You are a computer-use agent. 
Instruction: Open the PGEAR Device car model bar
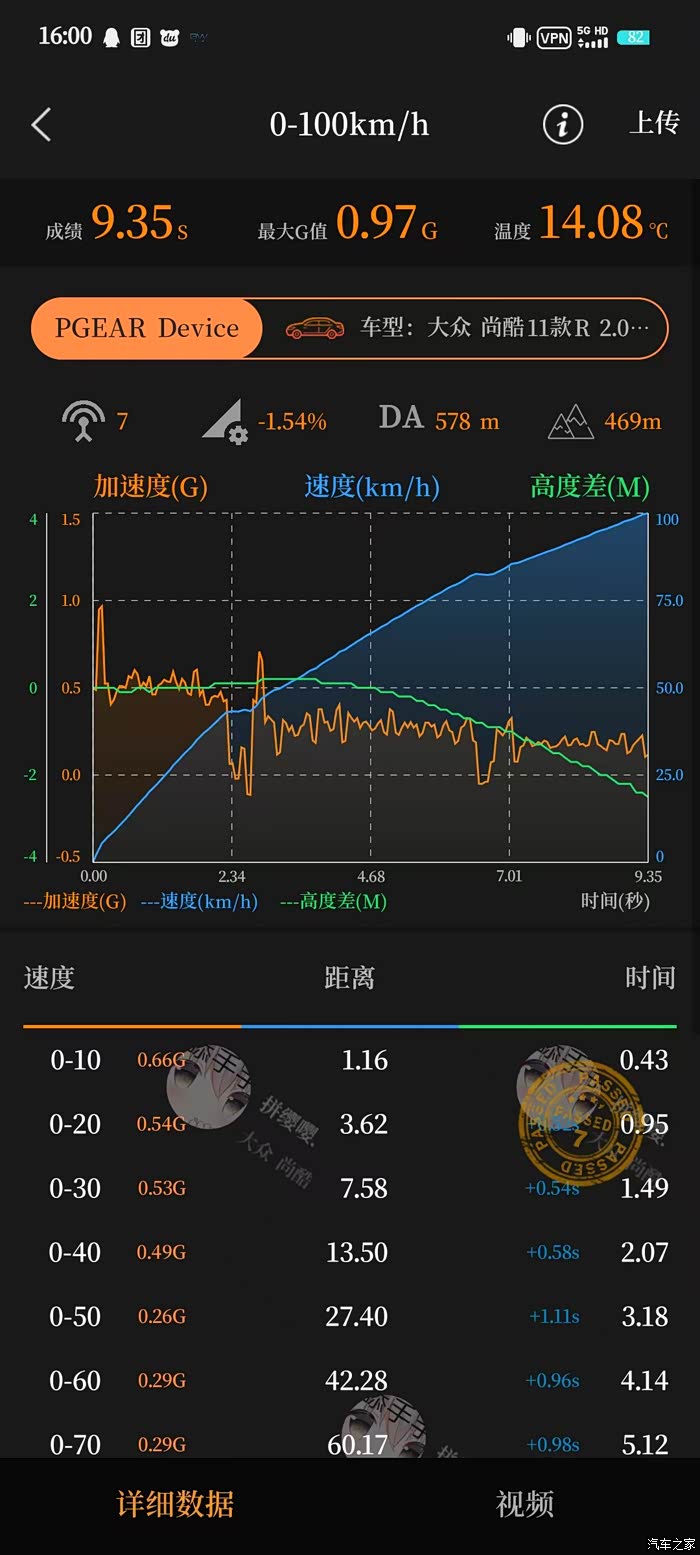pyautogui.click(x=350, y=328)
